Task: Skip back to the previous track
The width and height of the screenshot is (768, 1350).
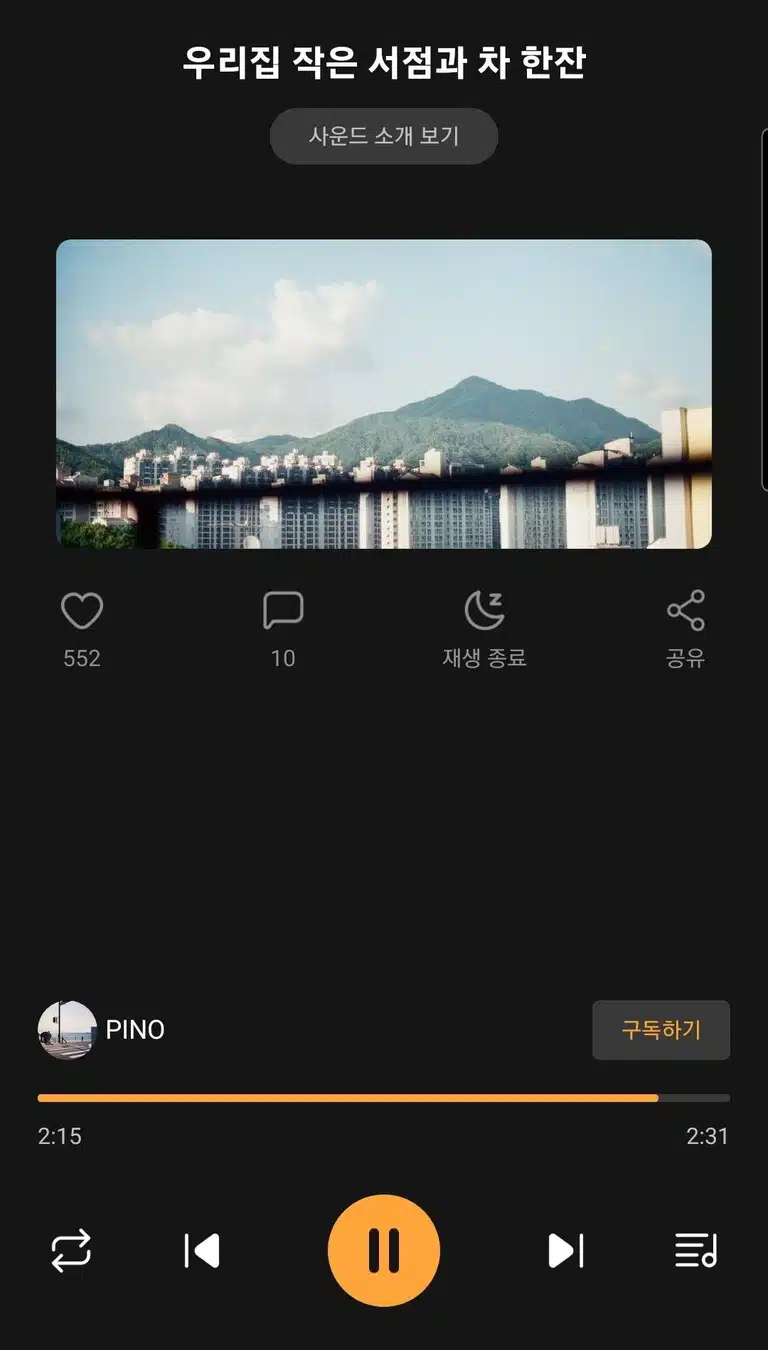Action: click(x=202, y=1250)
